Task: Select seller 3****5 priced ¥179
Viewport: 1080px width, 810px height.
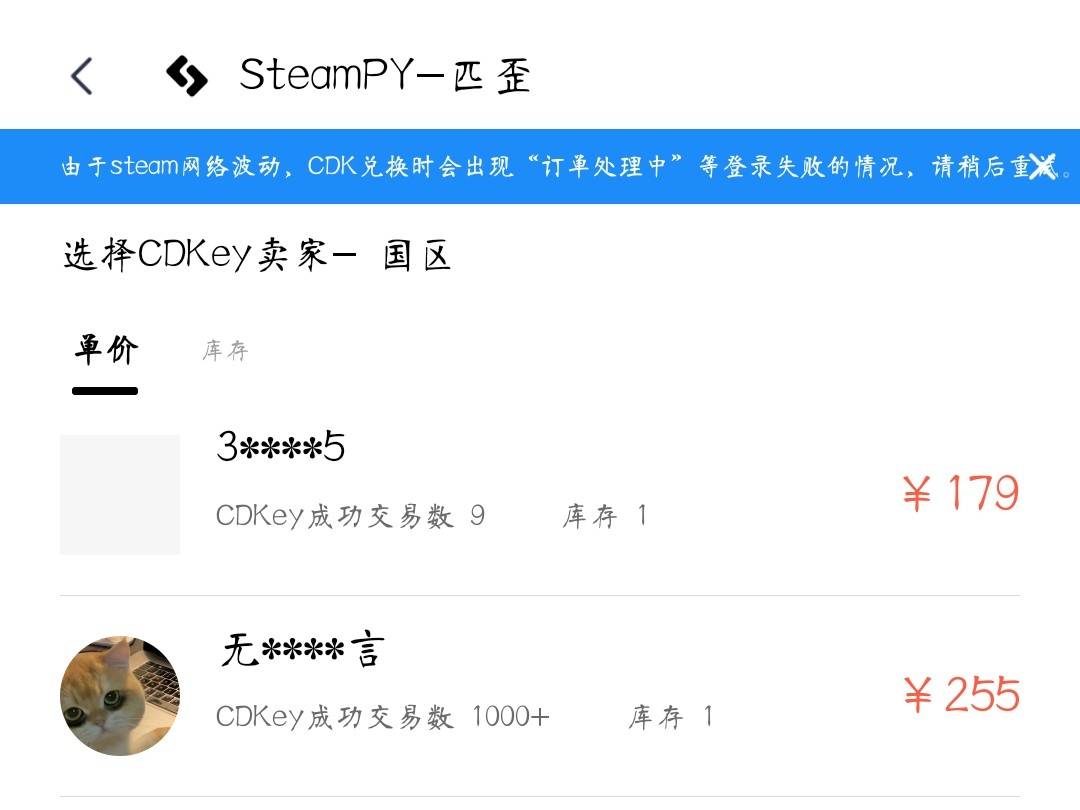Action: click(540, 494)
